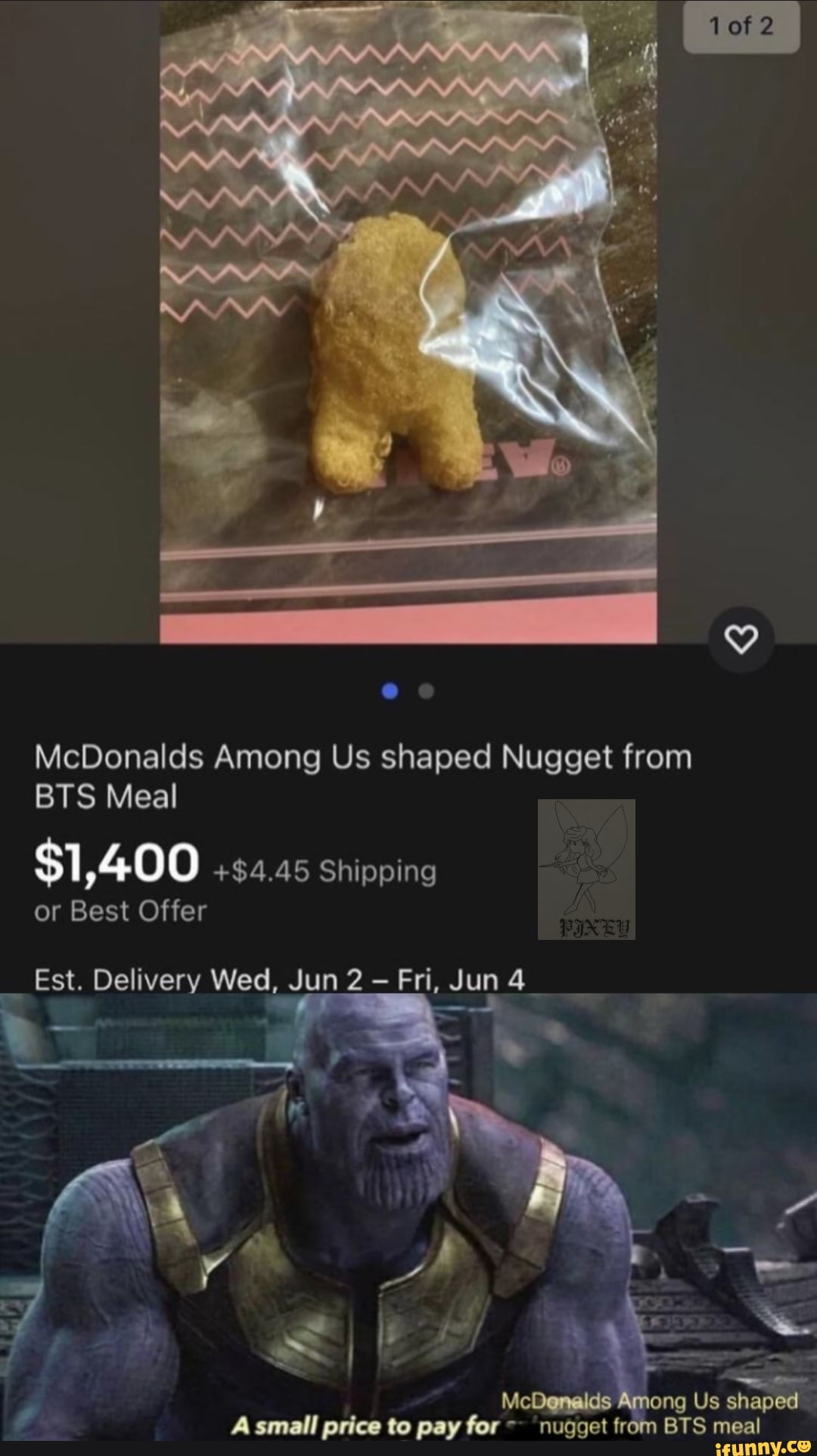Viewport: 817px width, 1456px height.
Task: Toggle the heart favorite to saved state
Action: click(740, 638)
